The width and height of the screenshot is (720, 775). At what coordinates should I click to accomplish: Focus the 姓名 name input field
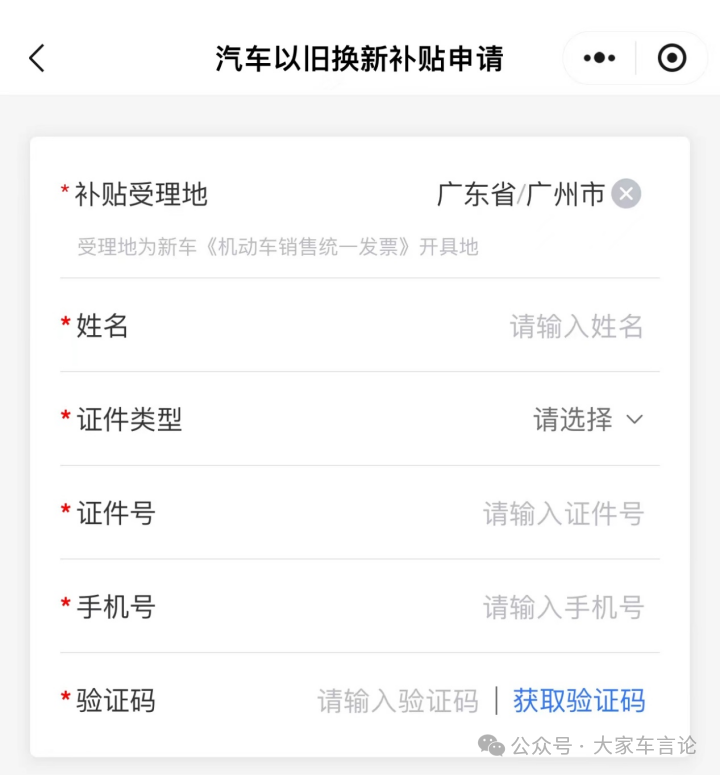click(576, 326)
